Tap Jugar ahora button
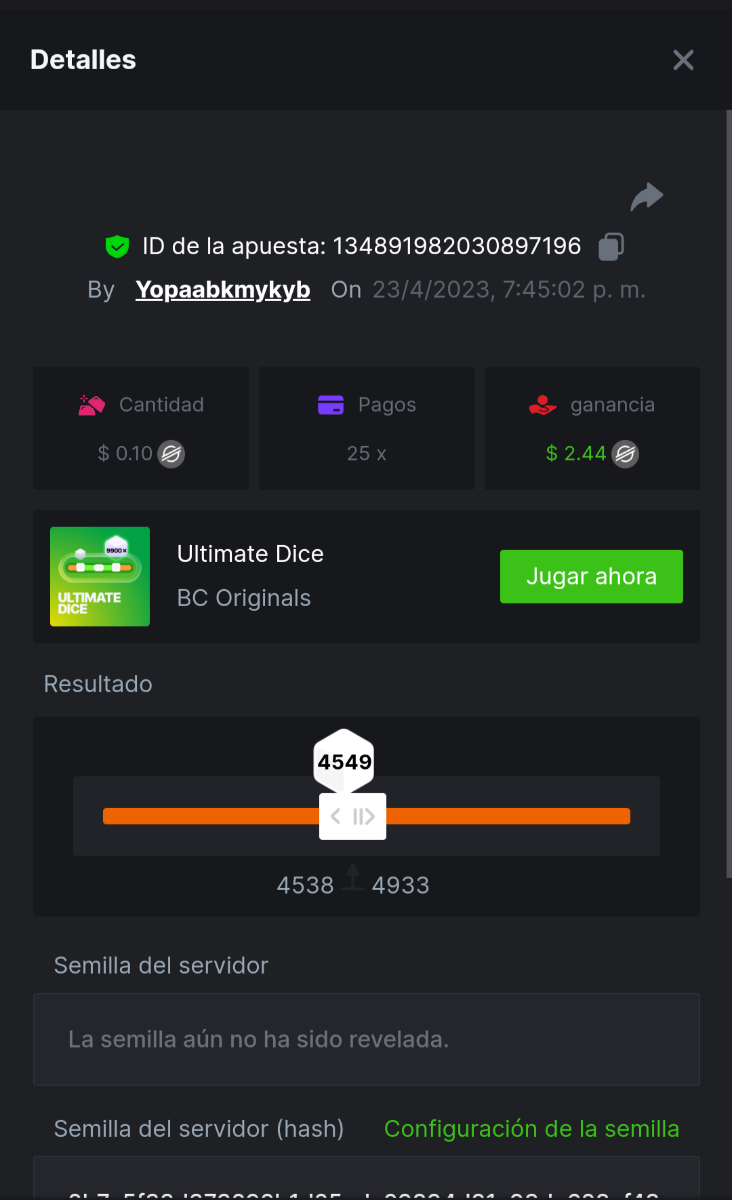Image resolution: width=732 pixels, height=1200 pixels. click(591, 576)
